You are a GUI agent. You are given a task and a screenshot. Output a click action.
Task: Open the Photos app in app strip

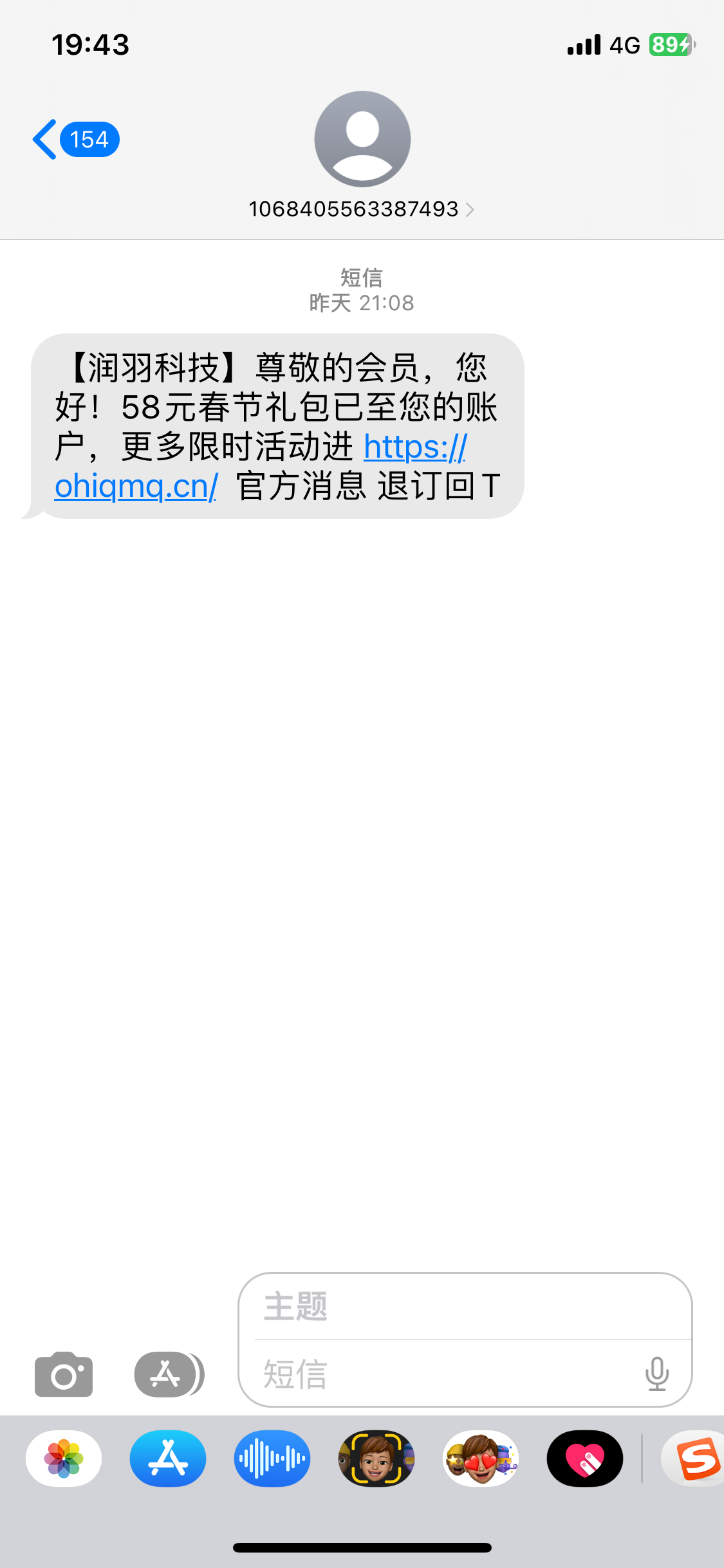tap(64, 1459)
